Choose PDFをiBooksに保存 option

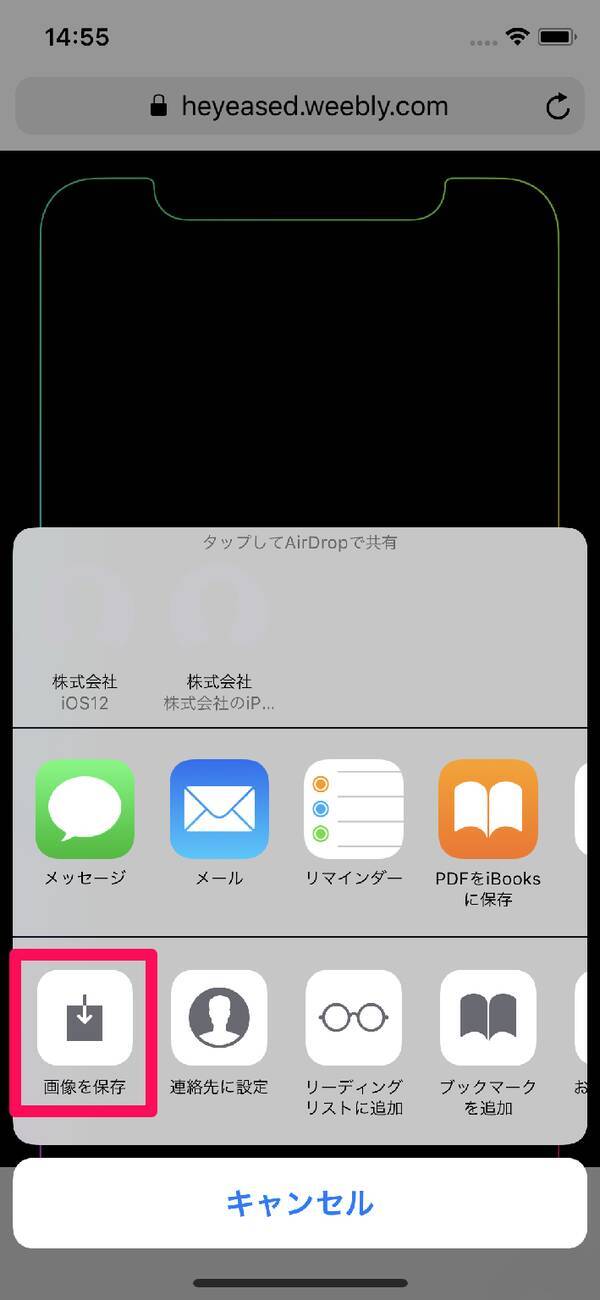pos(488,808)
